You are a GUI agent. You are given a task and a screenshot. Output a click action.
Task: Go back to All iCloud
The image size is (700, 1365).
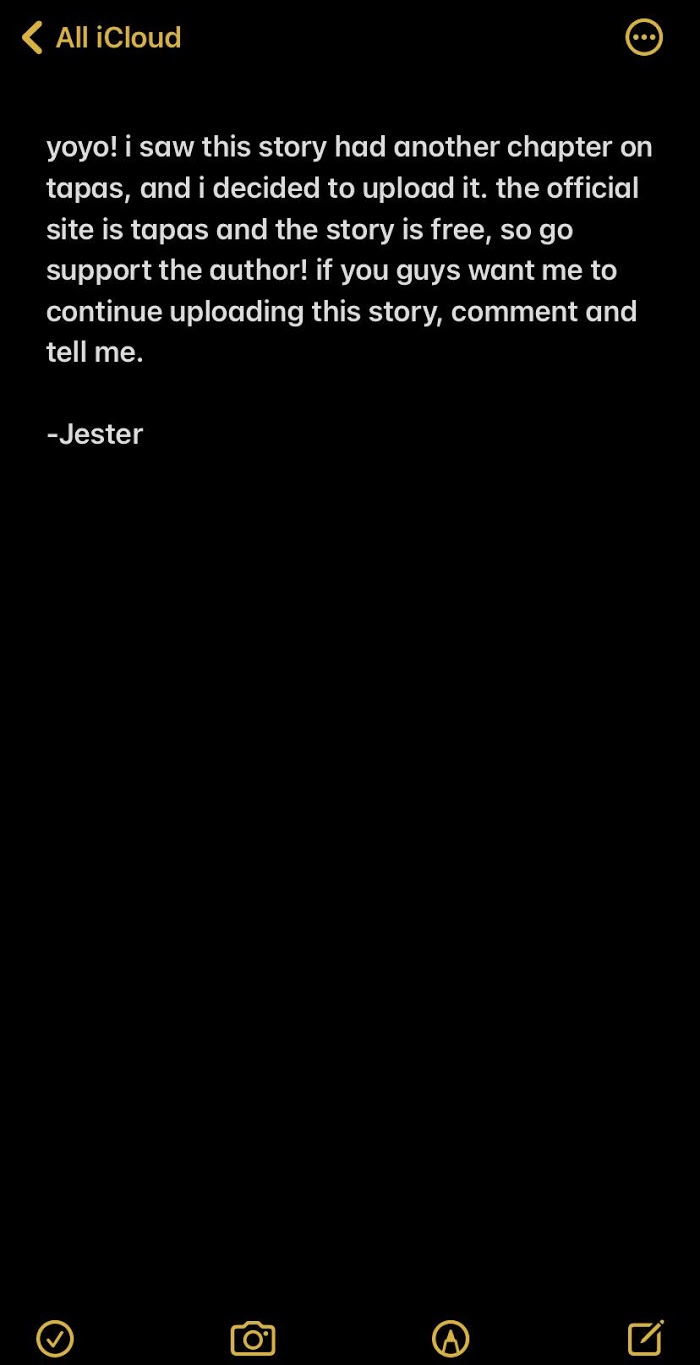[100, 38]
